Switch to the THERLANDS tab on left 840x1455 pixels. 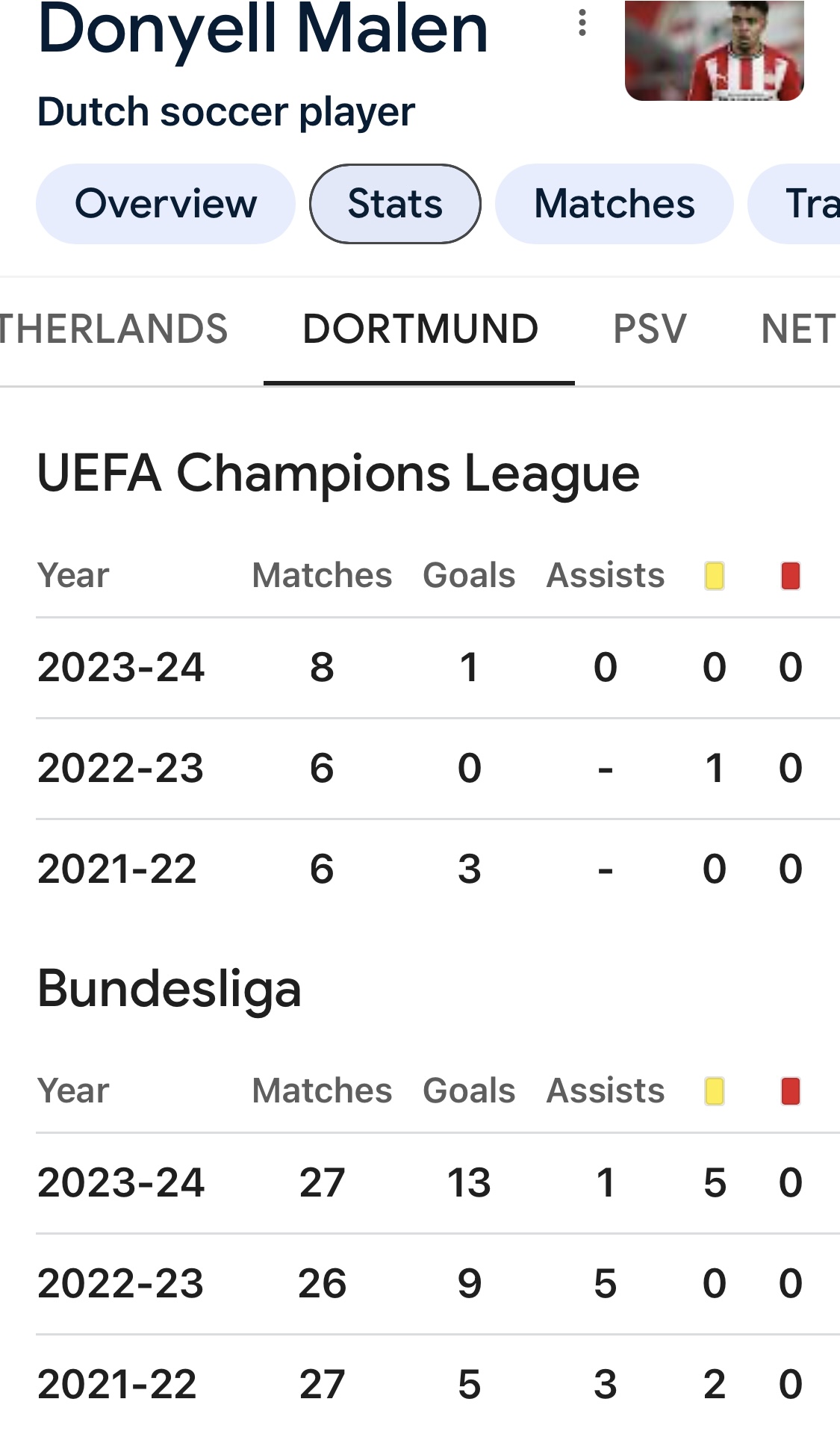113,329
